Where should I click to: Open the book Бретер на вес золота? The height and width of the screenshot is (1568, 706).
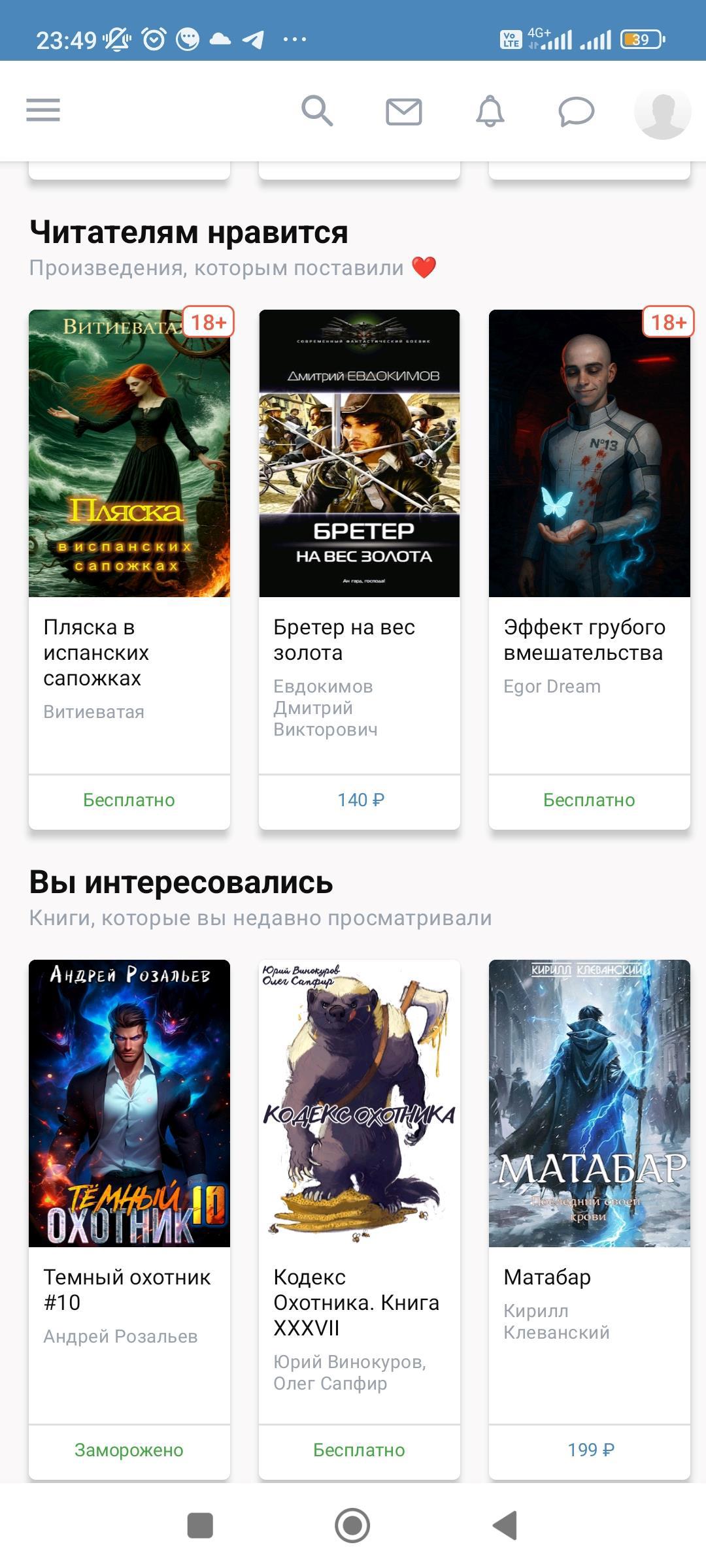(360, 453)
